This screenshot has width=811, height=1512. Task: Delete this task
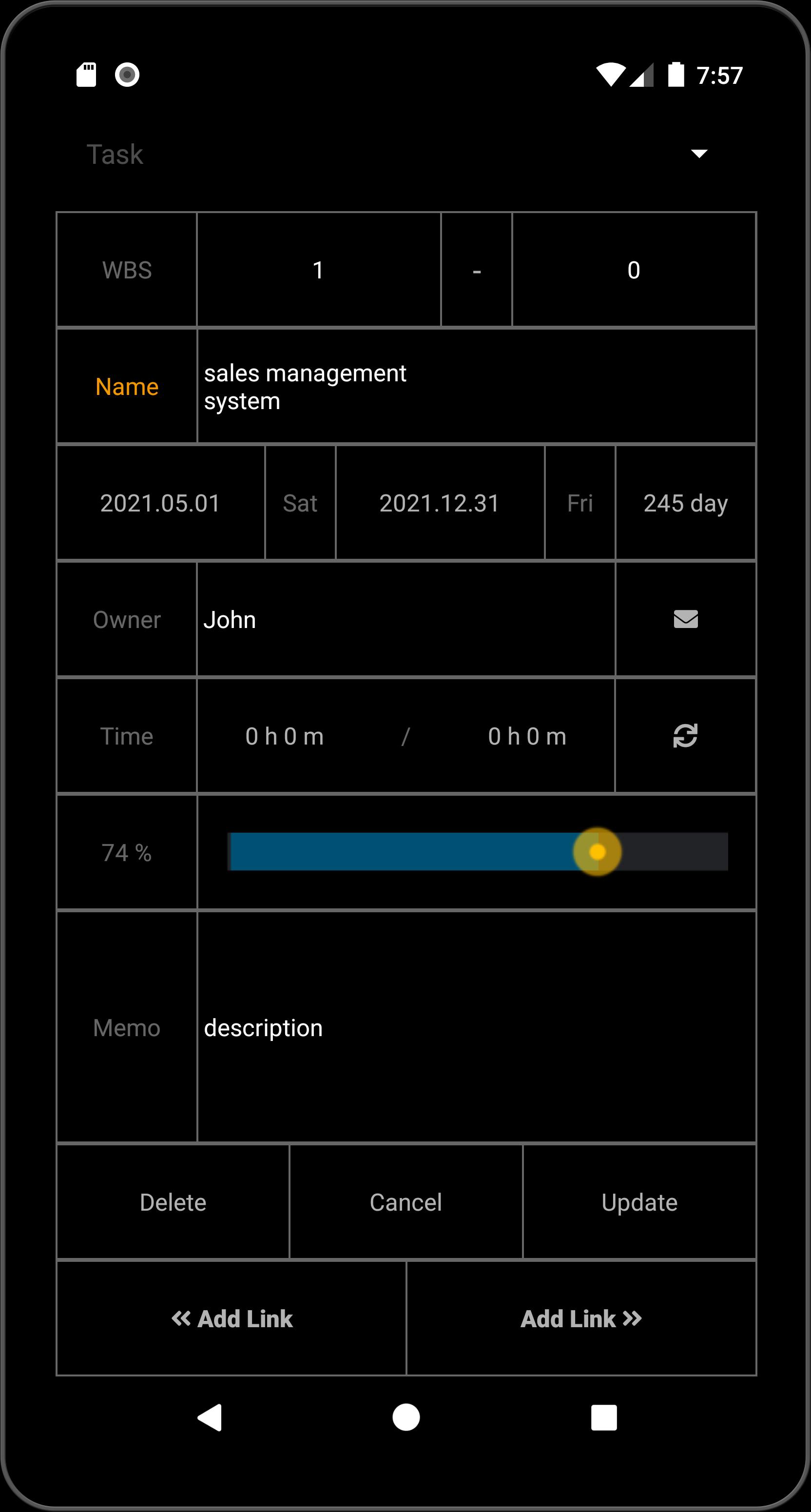click(173, 1202)
